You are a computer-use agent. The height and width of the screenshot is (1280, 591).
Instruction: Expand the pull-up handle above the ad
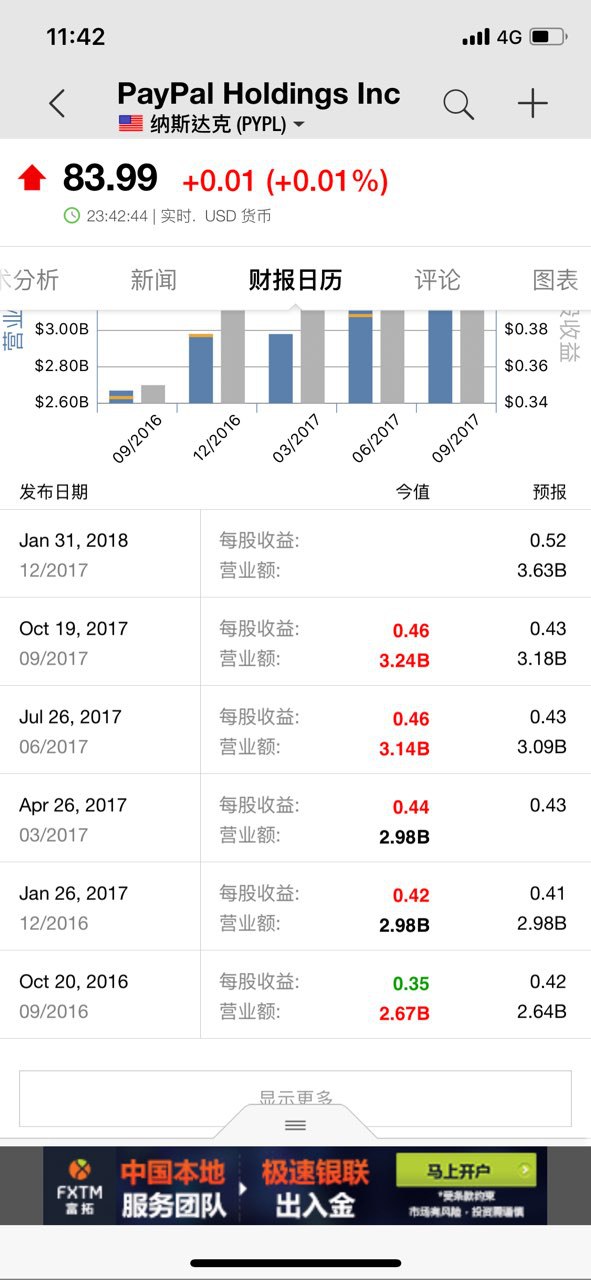tap(295, 1125)
